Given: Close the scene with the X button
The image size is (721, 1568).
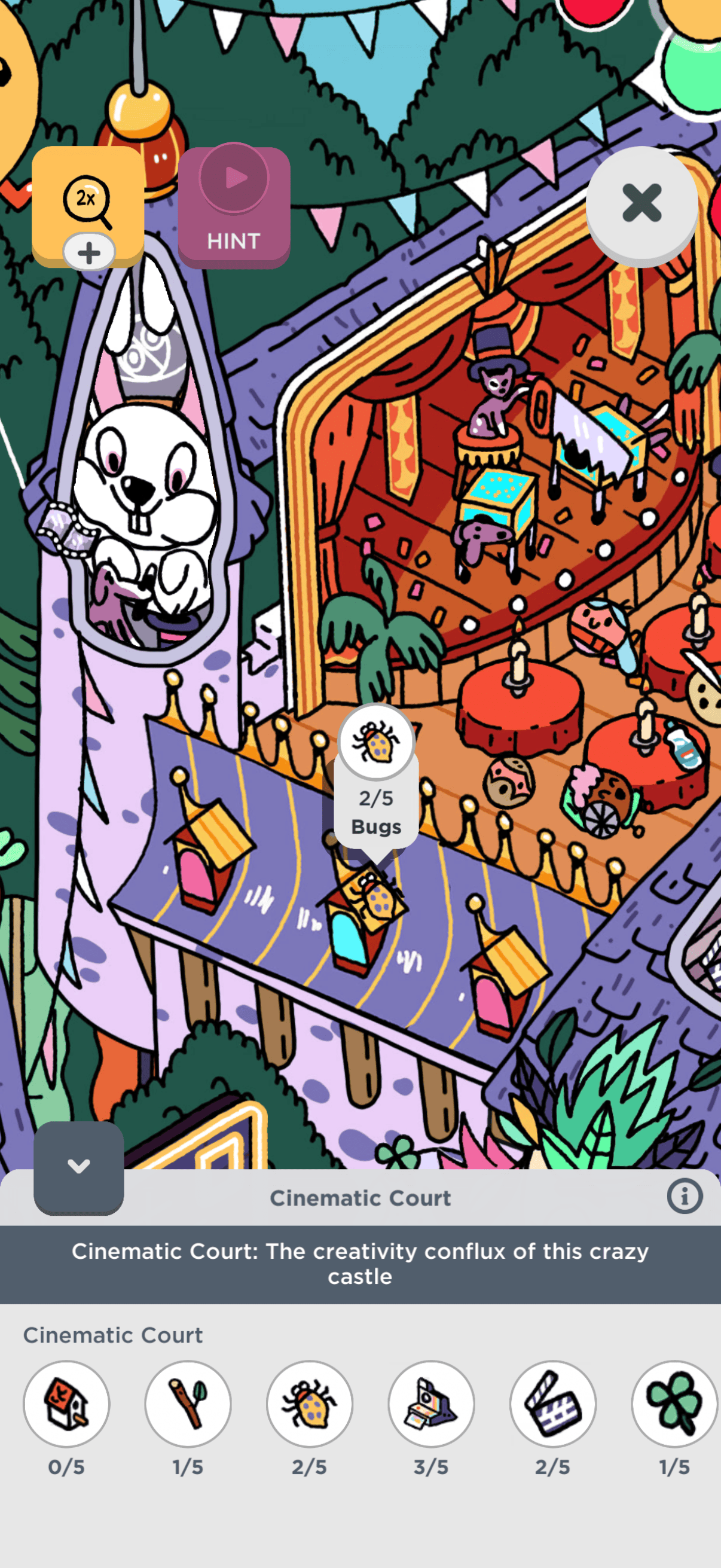Looking at the screenshot, I should (641, 203).
